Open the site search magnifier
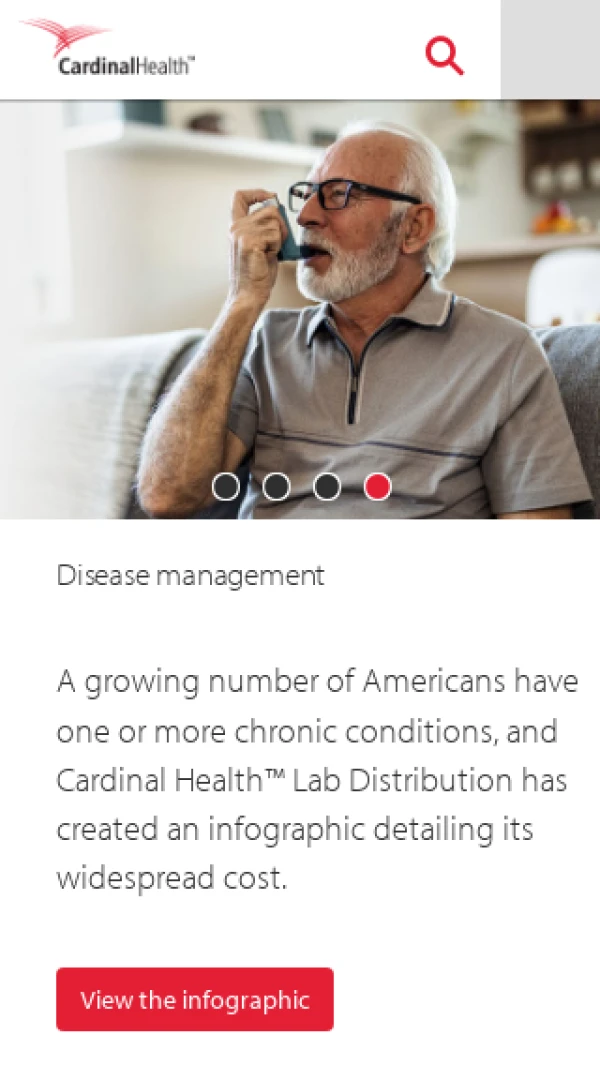 (x=444, y=55)
